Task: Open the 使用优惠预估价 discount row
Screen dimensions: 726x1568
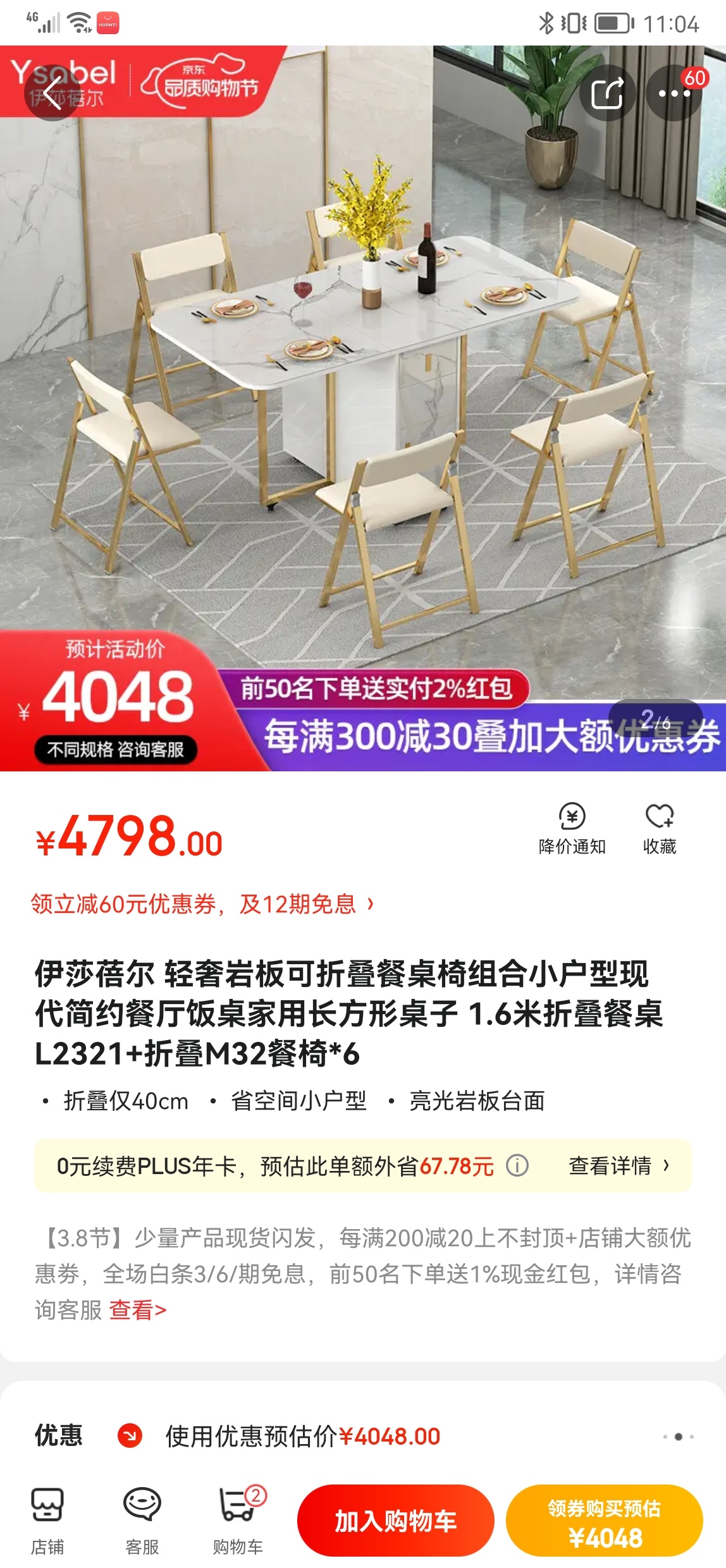Action: 302,1436
